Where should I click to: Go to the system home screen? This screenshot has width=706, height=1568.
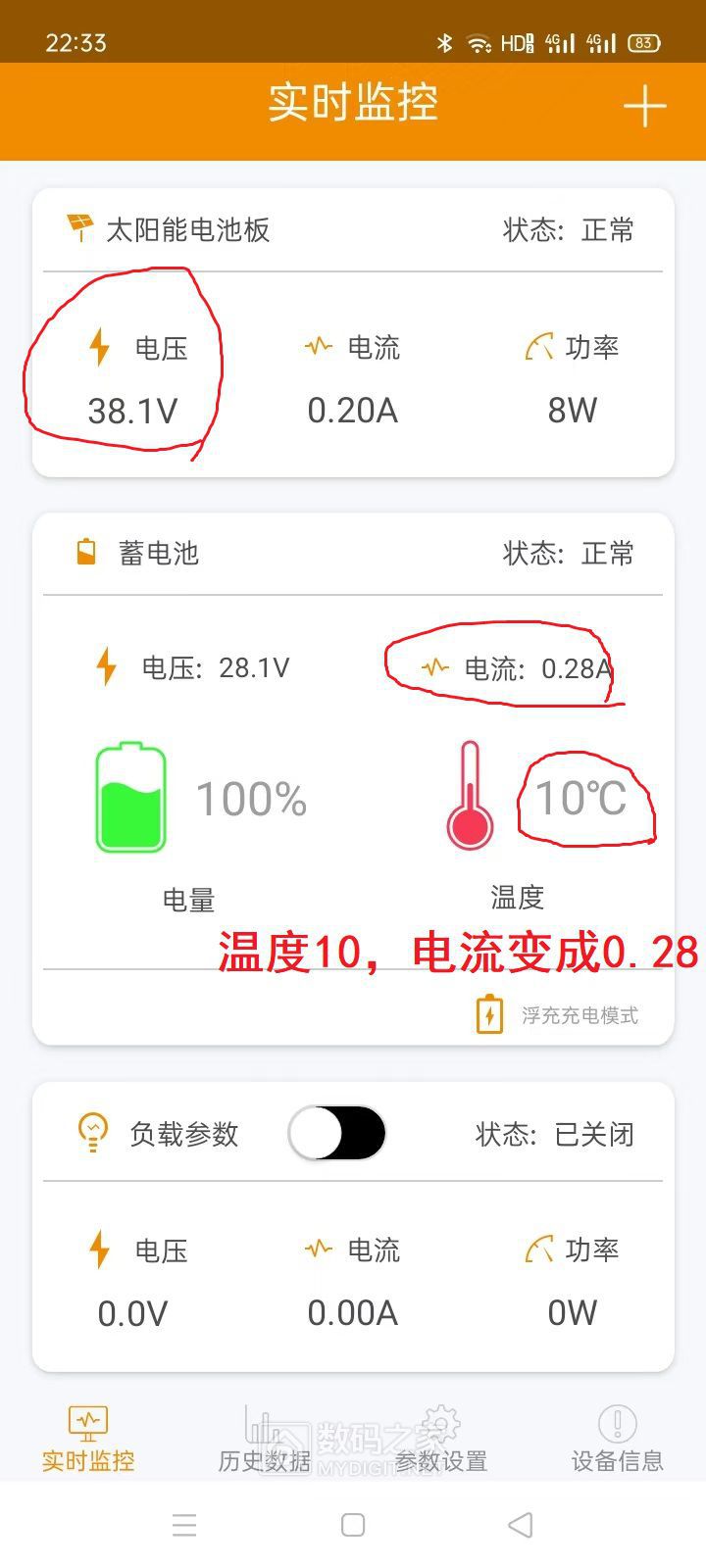tap(353, 1525)
